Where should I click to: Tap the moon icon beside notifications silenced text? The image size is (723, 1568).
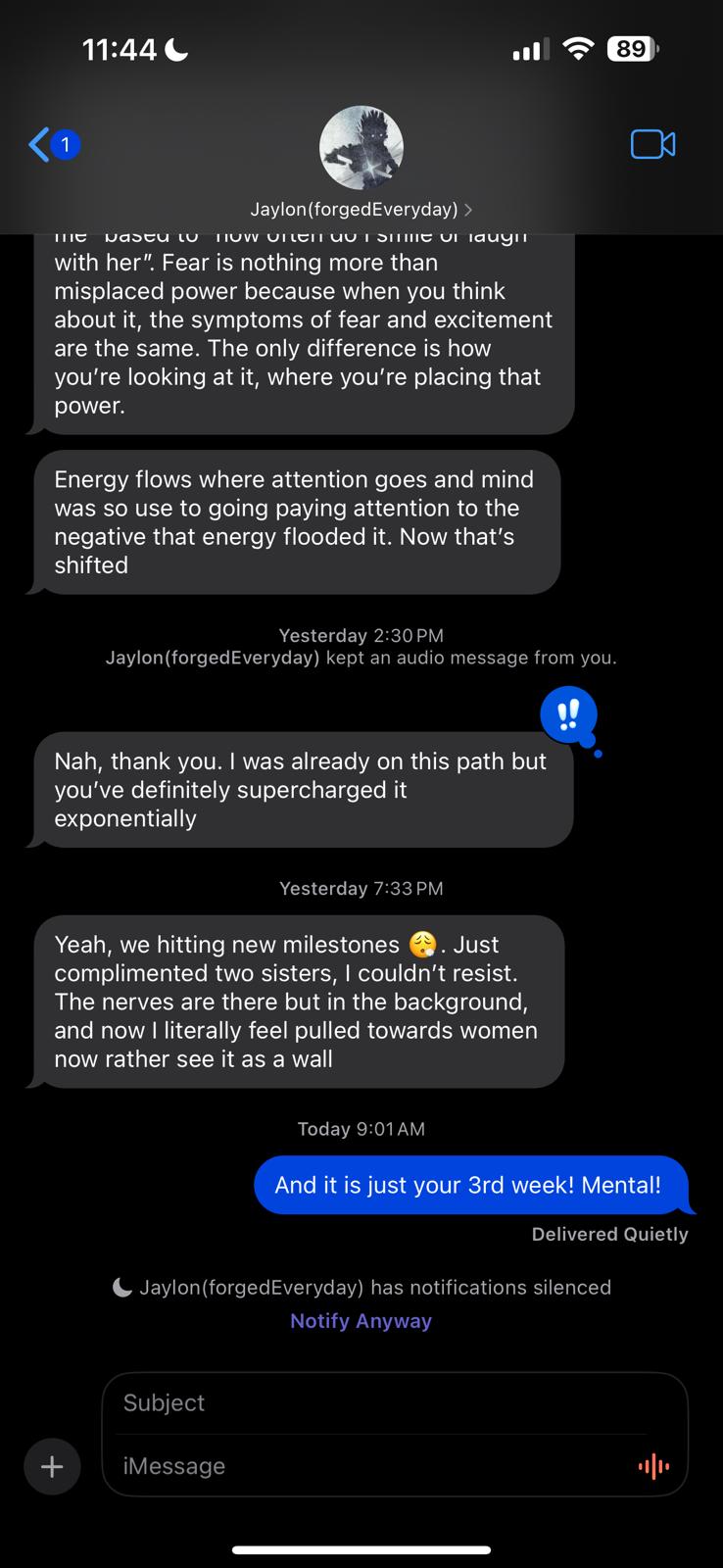coord(120,1287)
